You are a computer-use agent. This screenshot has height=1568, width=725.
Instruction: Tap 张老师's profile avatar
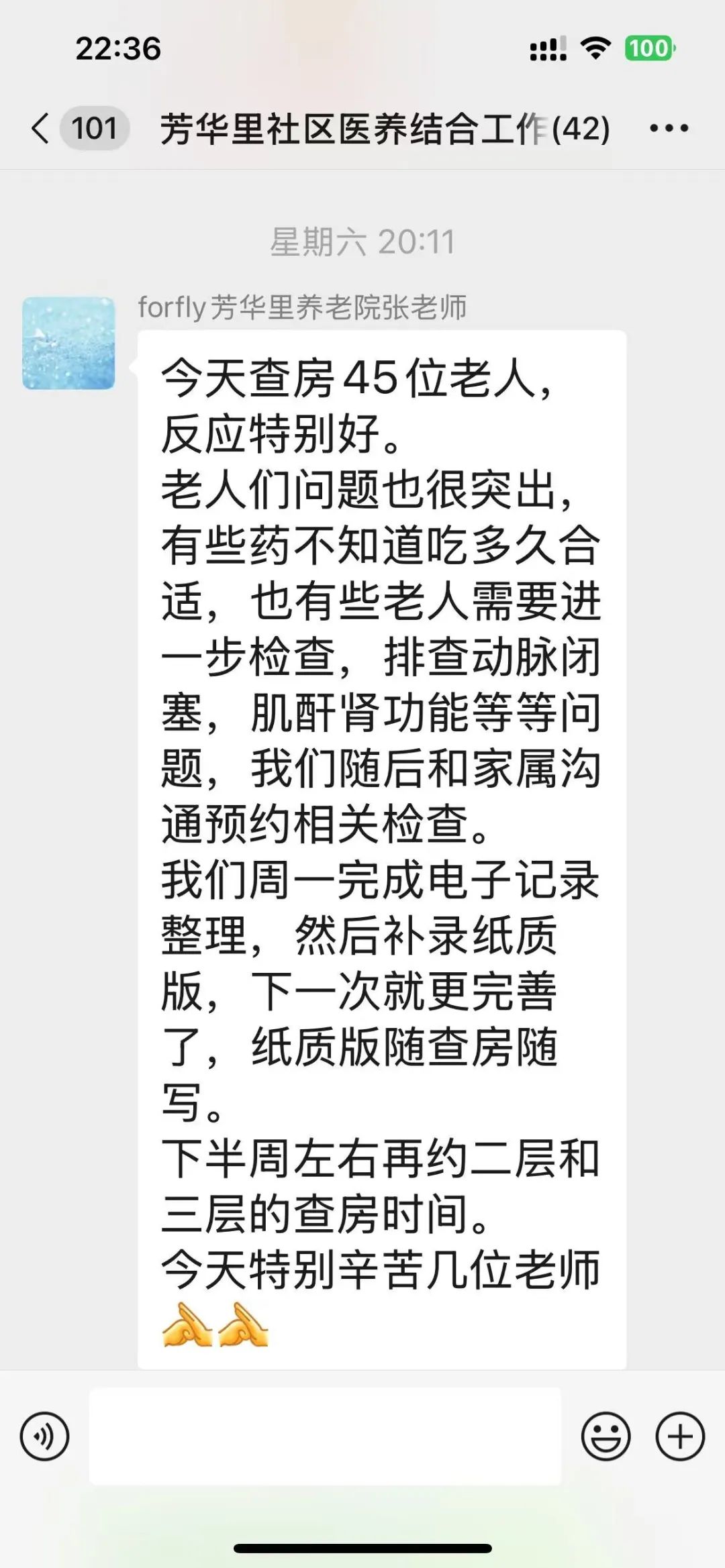(x=68, y=344)
